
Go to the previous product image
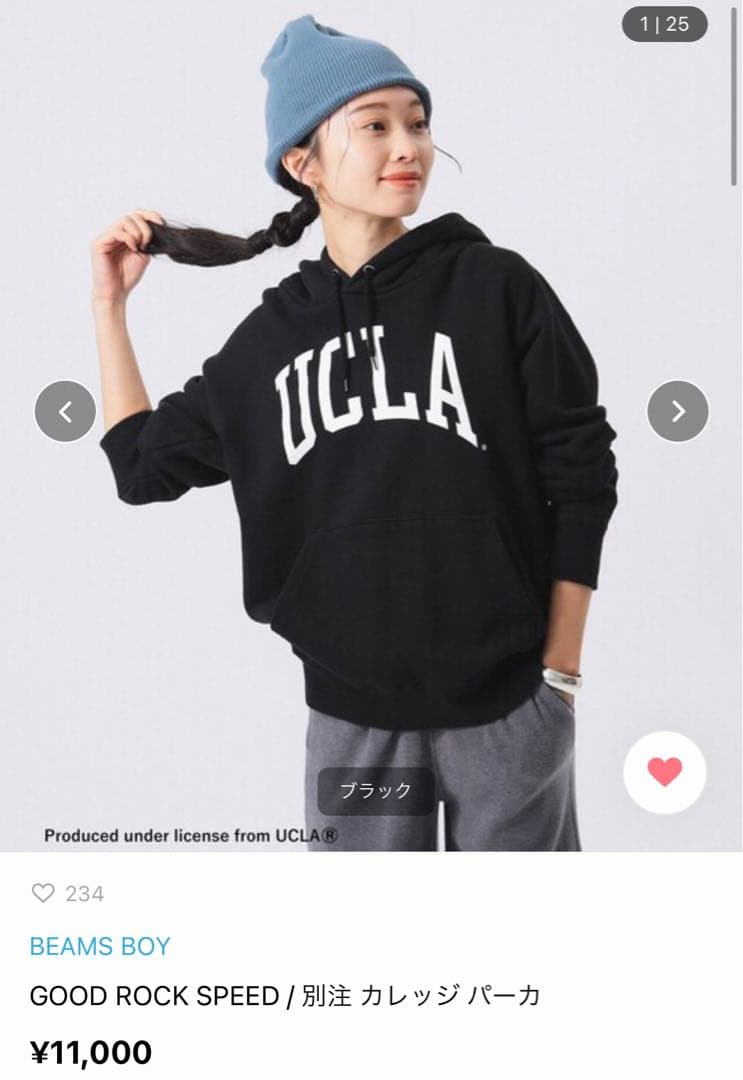(x=65, y=411)
